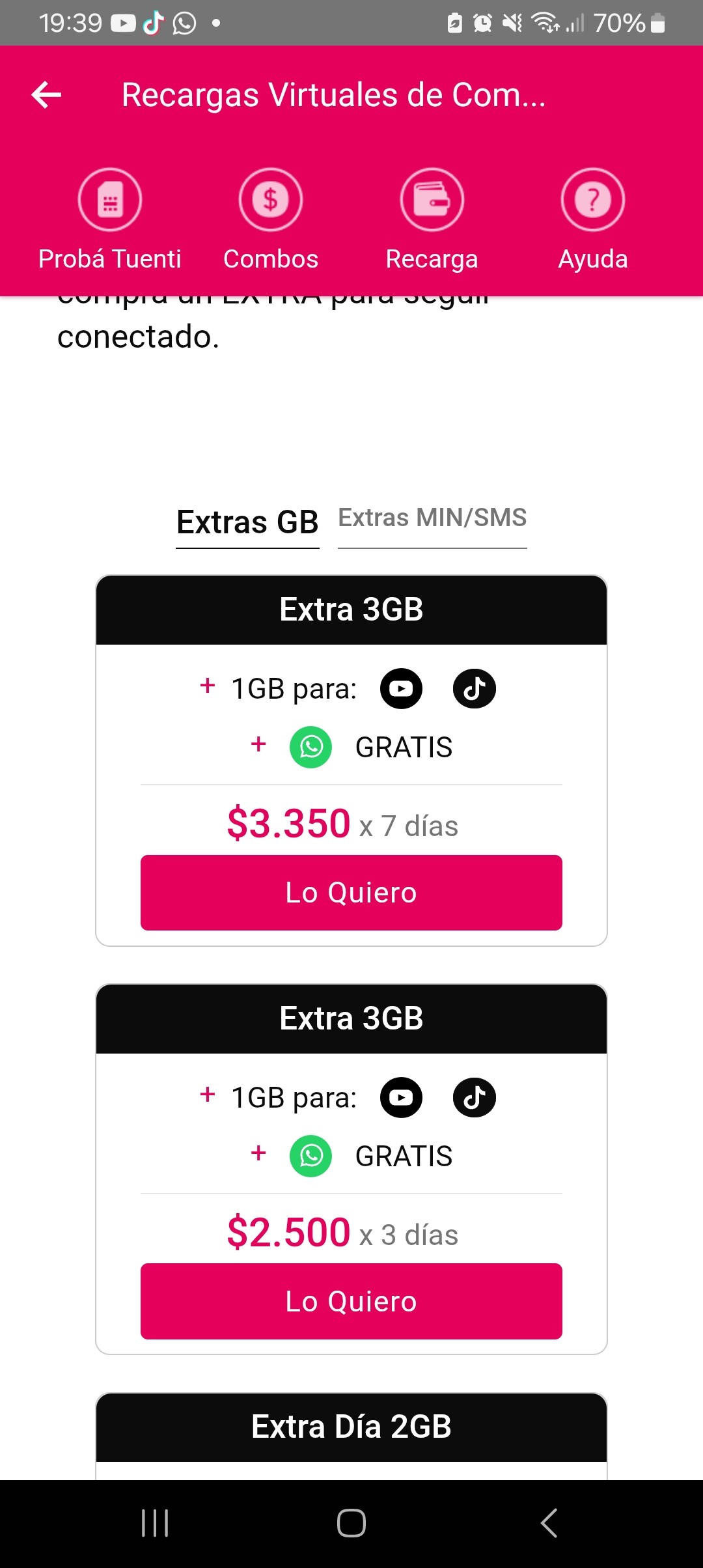Open the Recarga wallet option
This screenshot has width=703, height=1568.
tap(432, 220)
